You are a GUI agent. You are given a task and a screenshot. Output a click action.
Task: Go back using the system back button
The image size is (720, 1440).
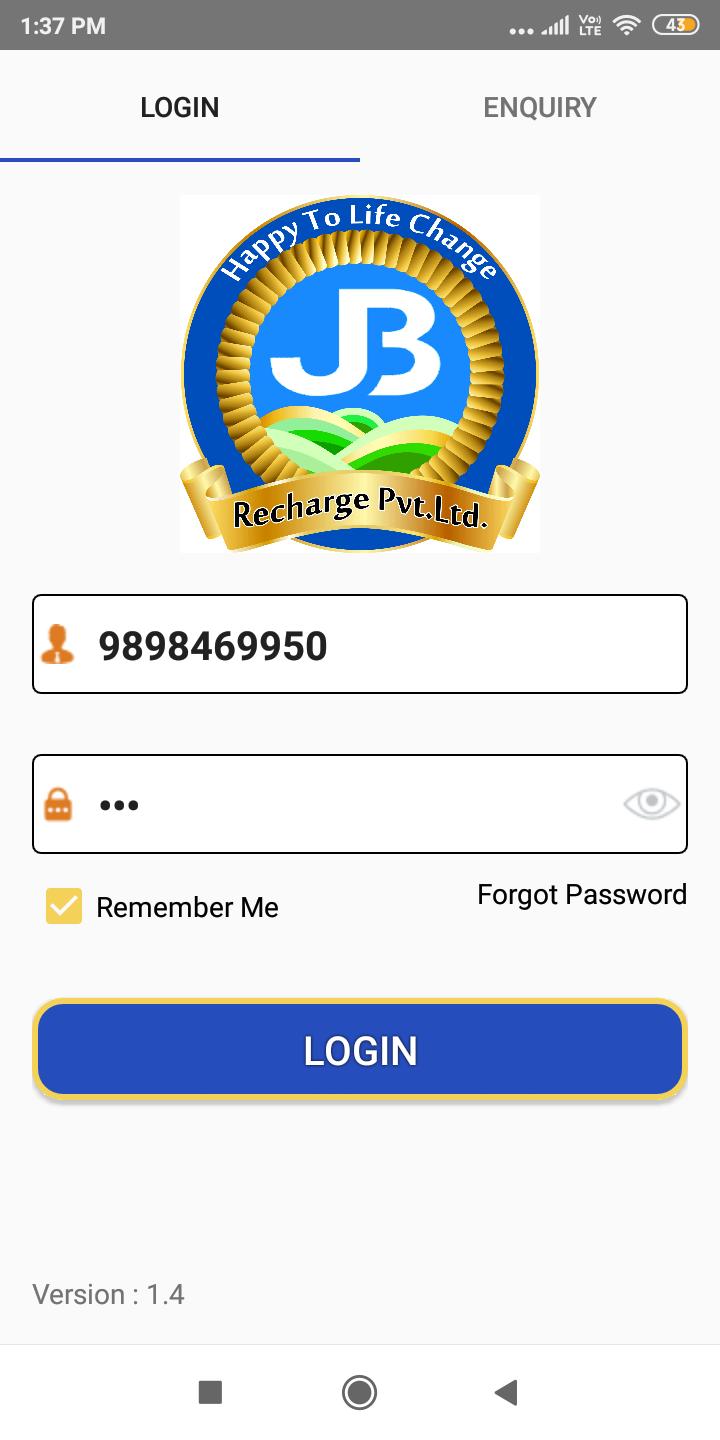coord(506,1392)
